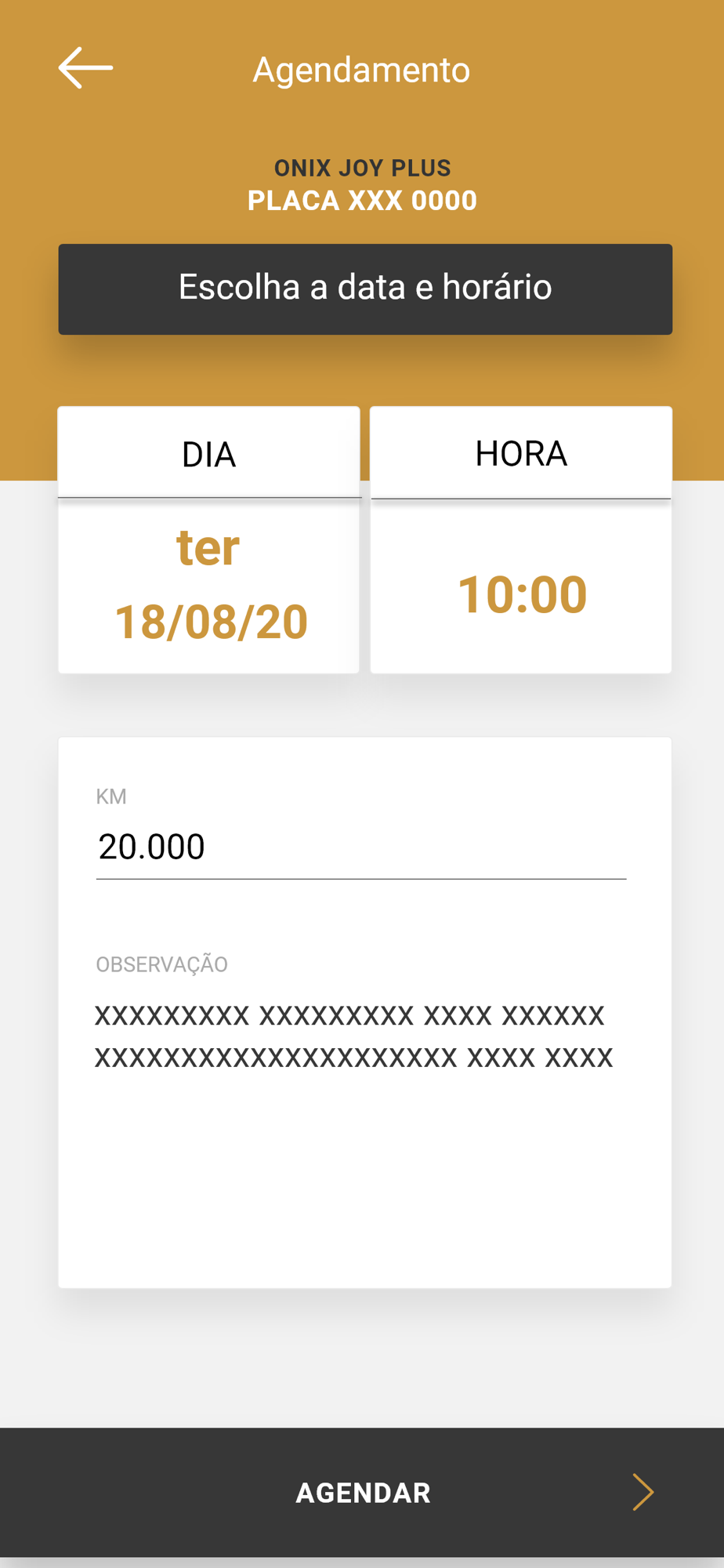Confirm with the AGENDAR button
This screenshot has height=1568, width=724.
click(x=362, y=1492)
